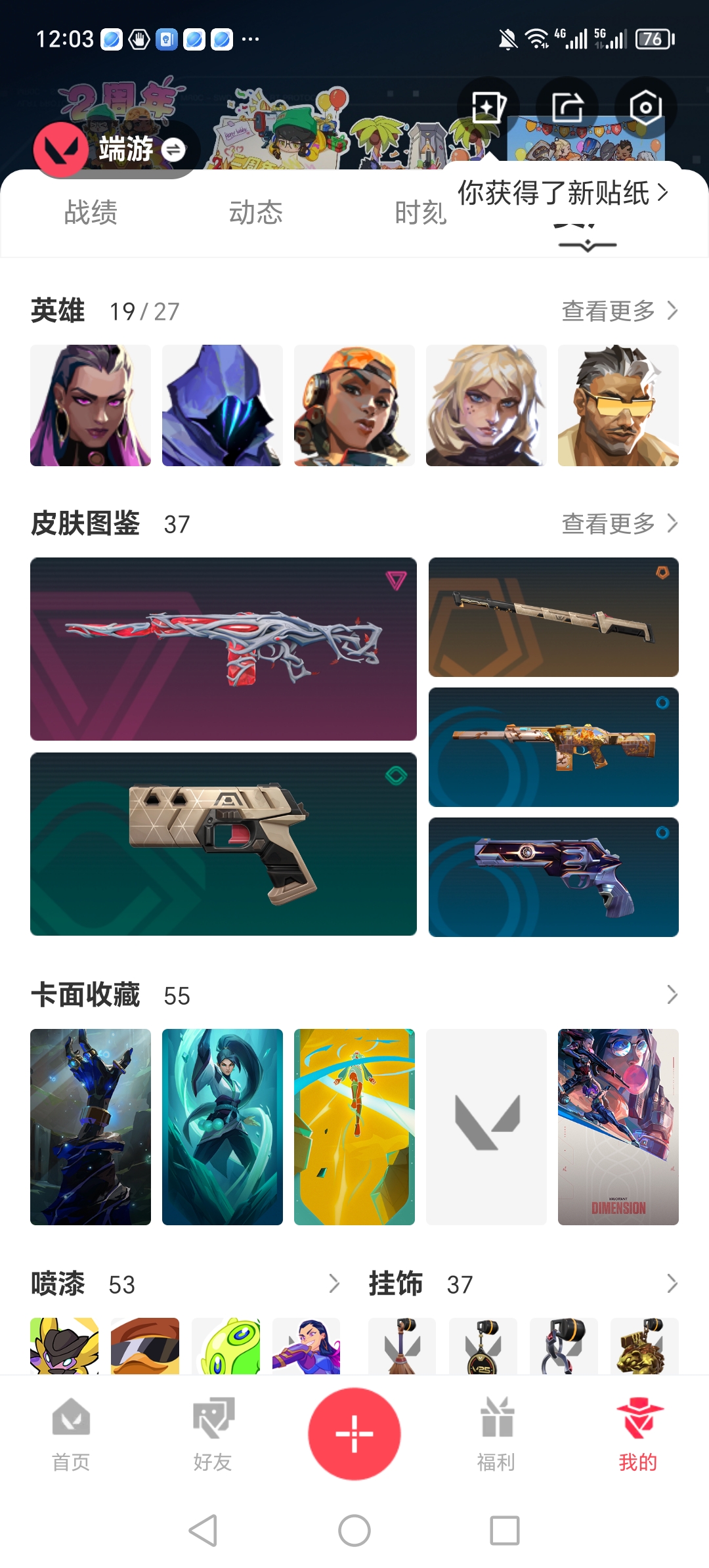Expand the 喷漆 spray collection
Image resolution: width=709 pixels, height=1568 pixels.
pos(333,1284)
